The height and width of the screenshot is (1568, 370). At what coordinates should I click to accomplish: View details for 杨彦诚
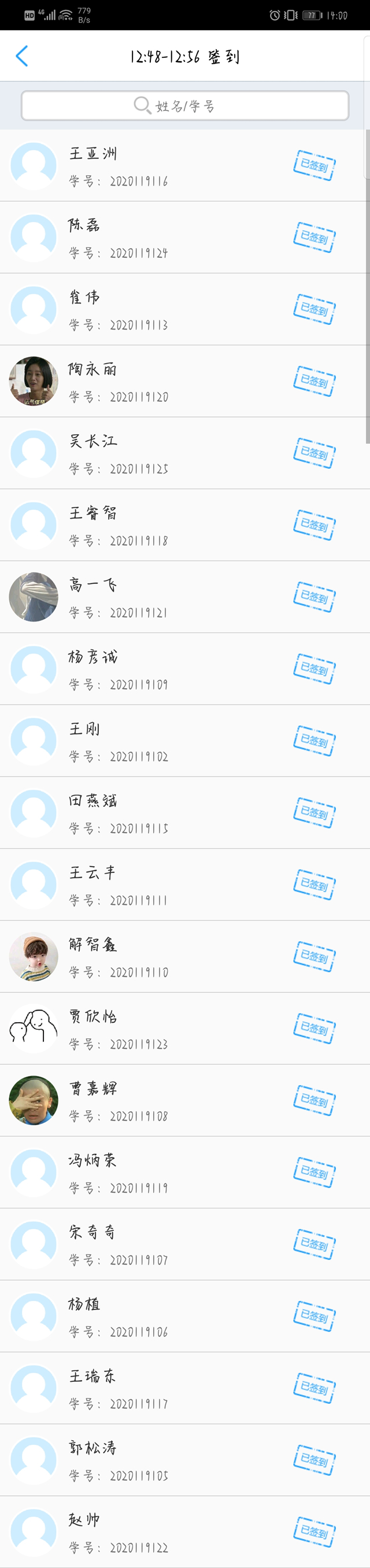click(x=183, y=668)
